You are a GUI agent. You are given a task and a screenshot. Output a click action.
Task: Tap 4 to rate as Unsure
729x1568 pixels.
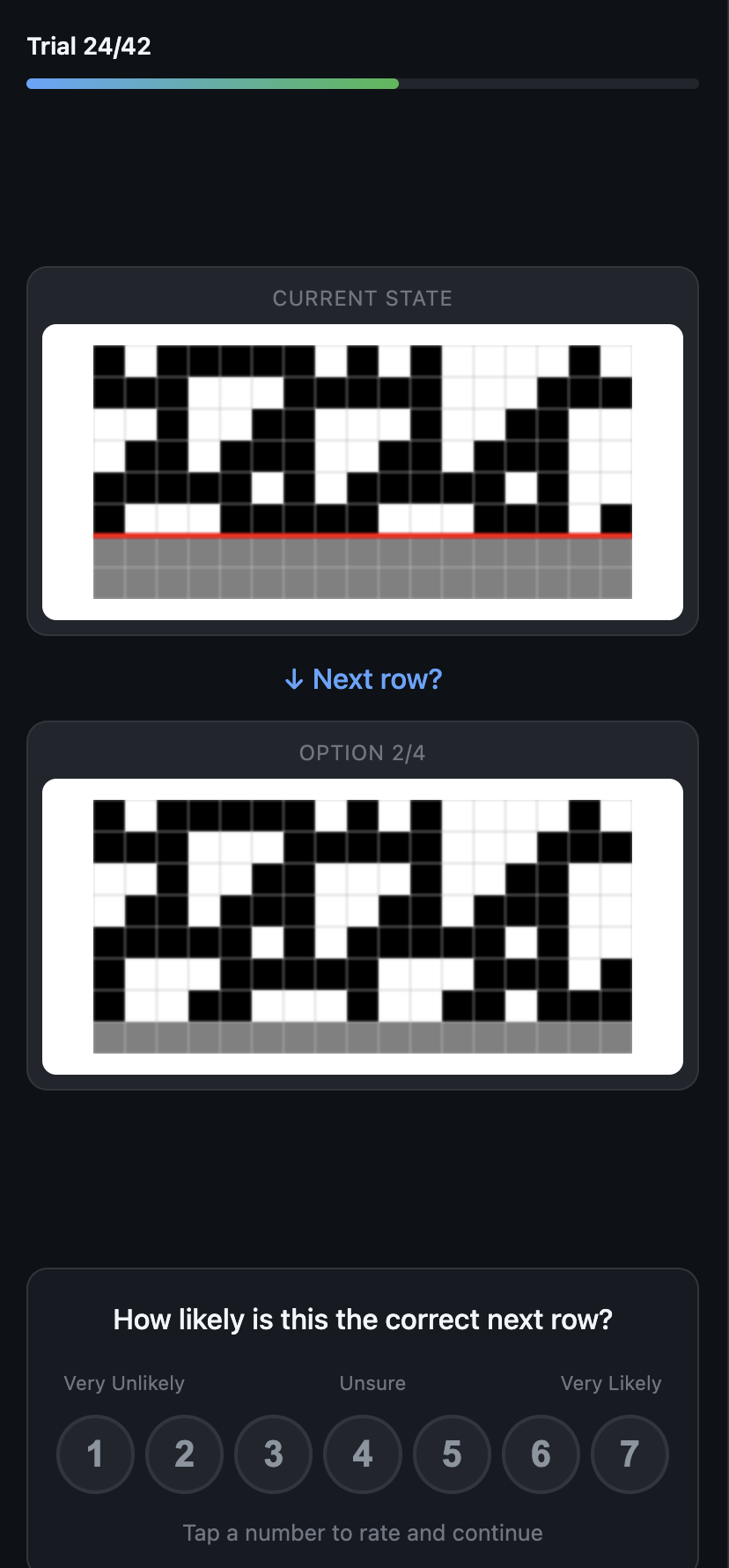pos(363,1453)
